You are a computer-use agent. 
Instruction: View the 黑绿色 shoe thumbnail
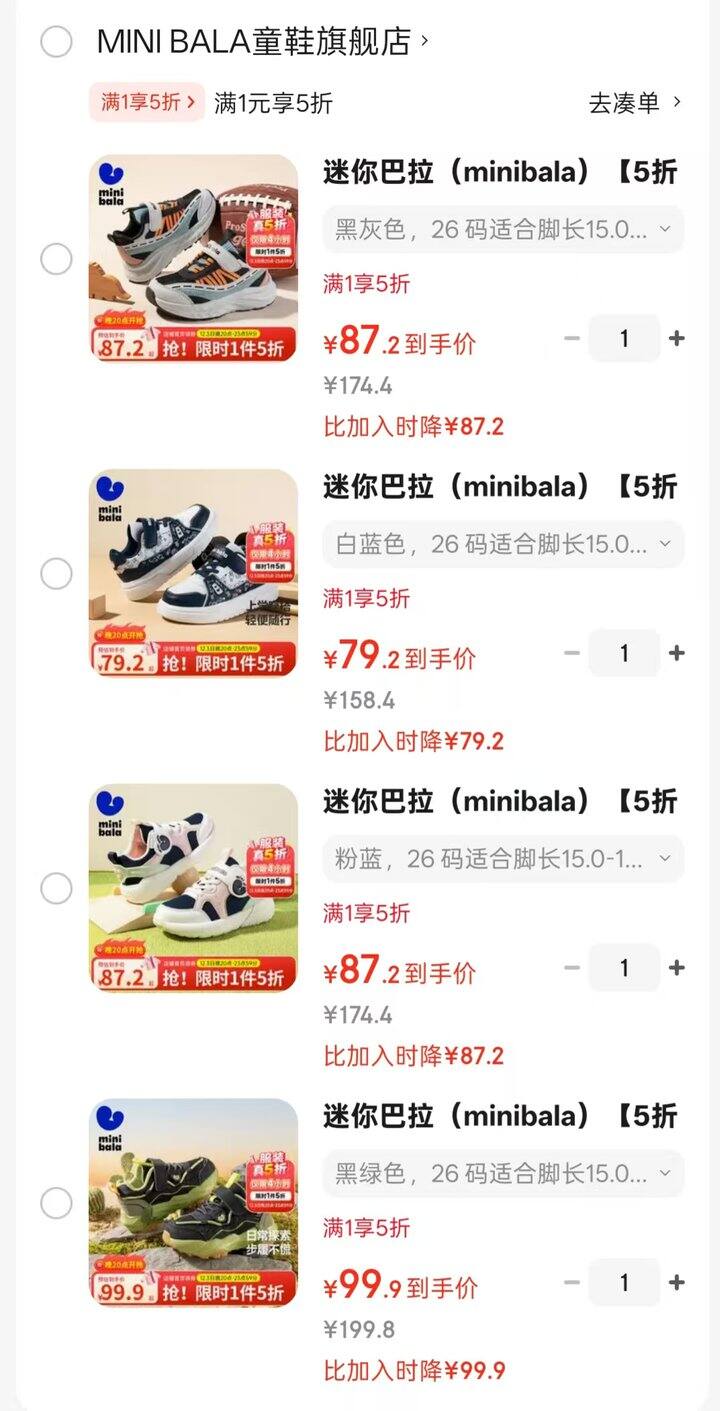coord(196,1203)
